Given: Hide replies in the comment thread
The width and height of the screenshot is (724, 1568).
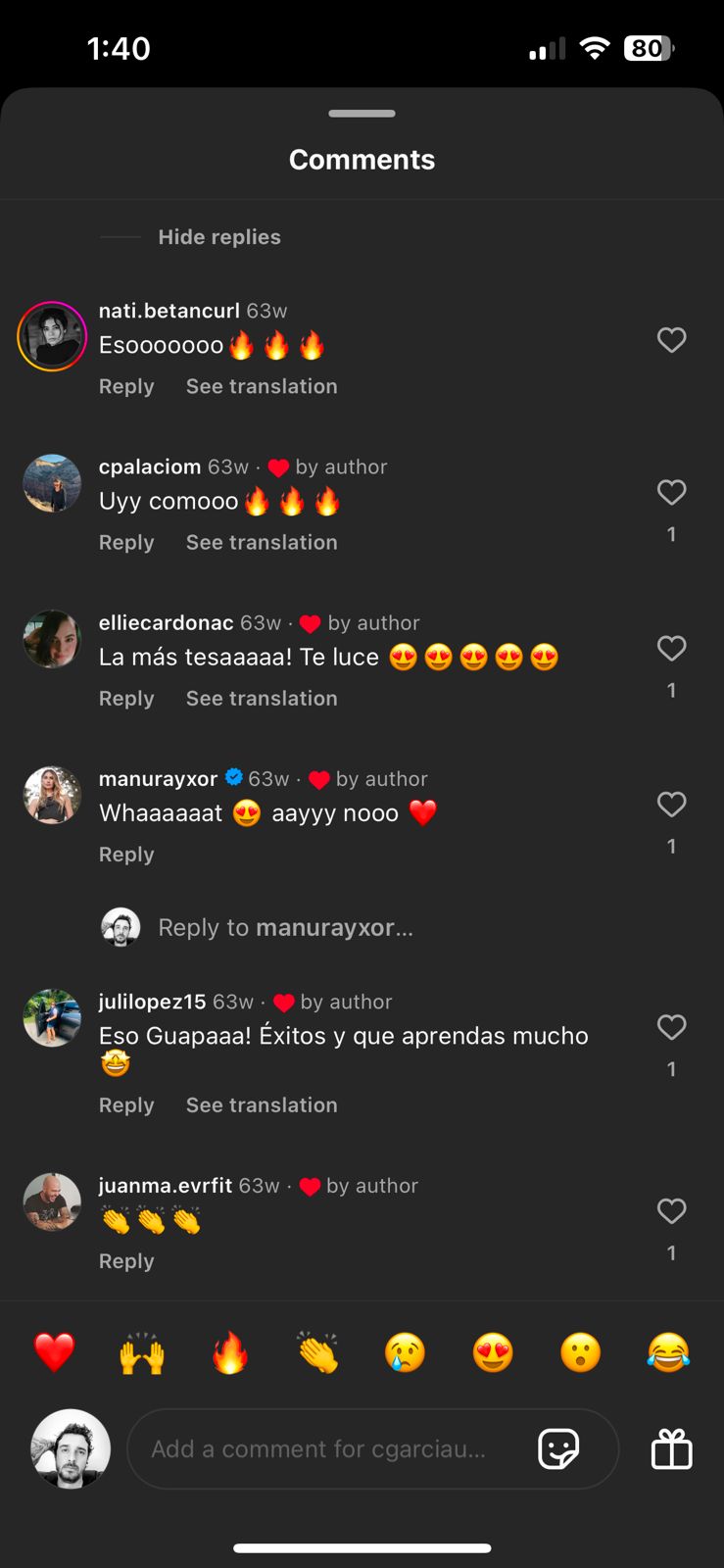Looking at the screenshot, I should (x=218, y=237).
